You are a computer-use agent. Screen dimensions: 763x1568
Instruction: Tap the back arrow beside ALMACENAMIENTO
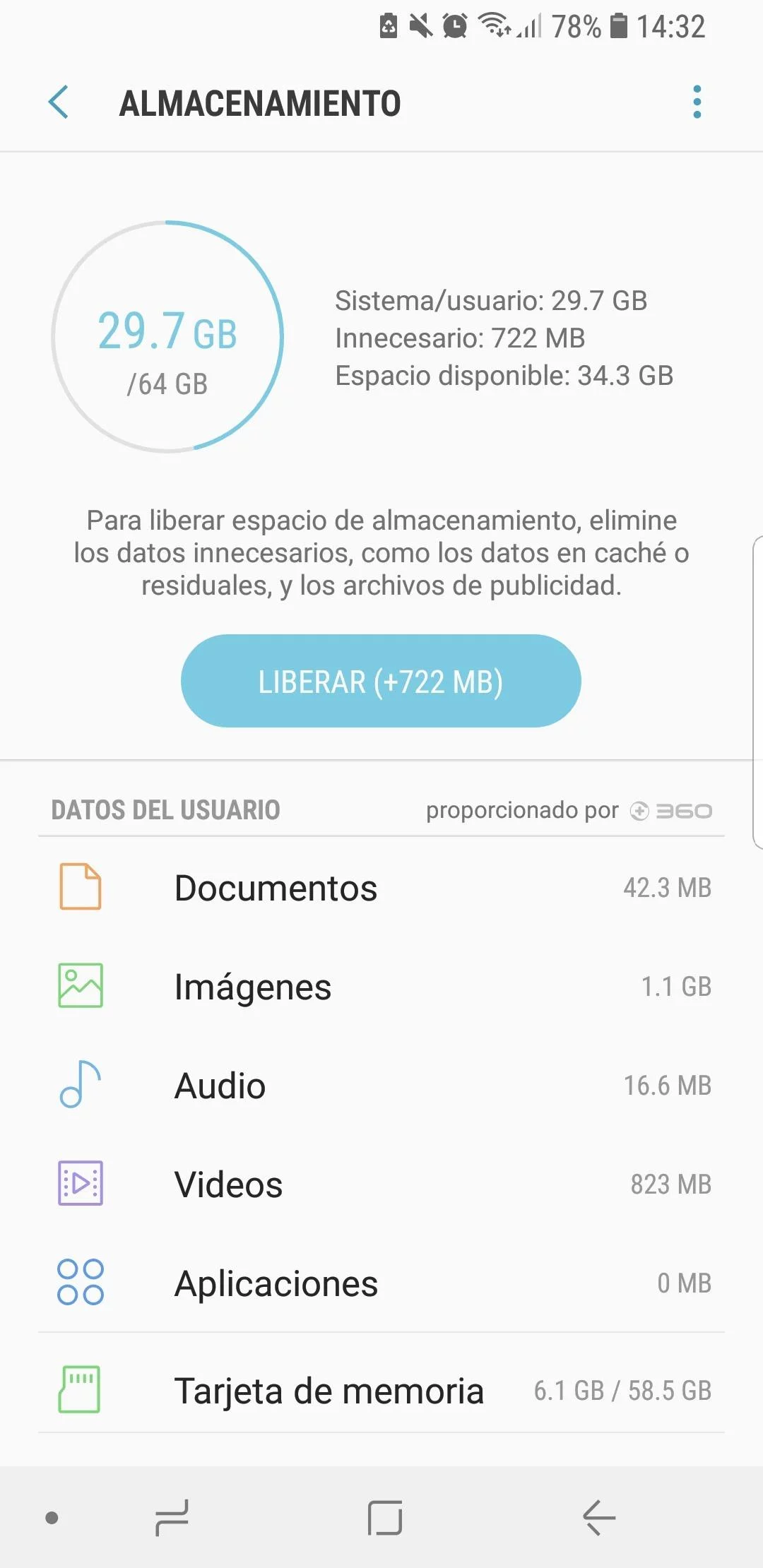[59, 102]
